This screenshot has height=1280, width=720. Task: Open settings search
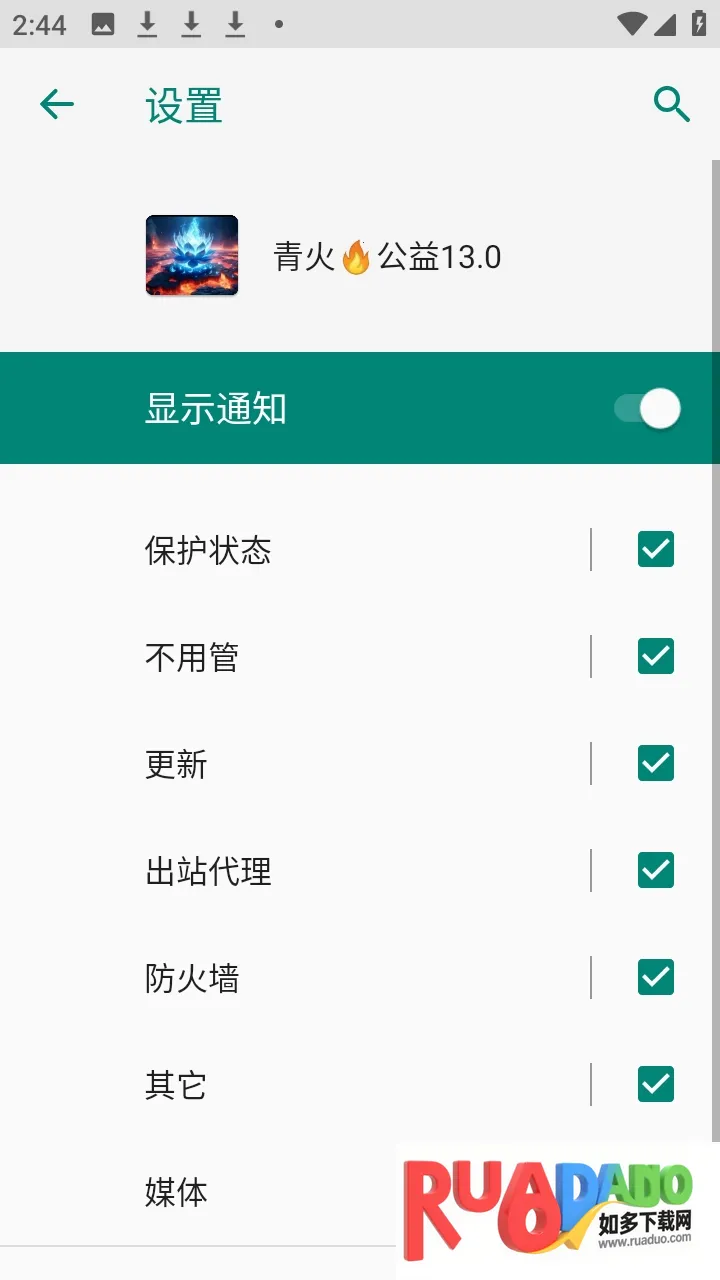671,104
